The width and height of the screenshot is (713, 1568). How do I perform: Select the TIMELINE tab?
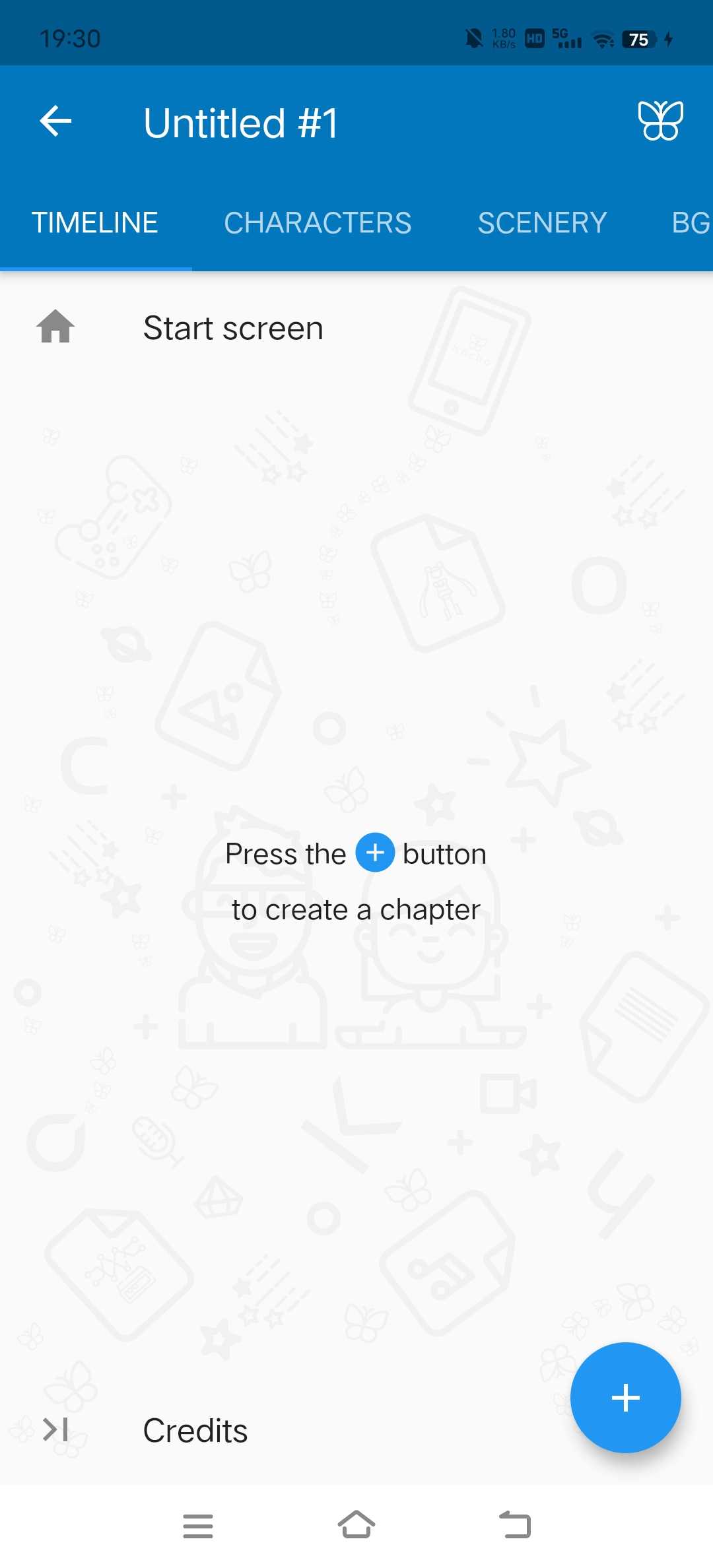tap(95, 223)
